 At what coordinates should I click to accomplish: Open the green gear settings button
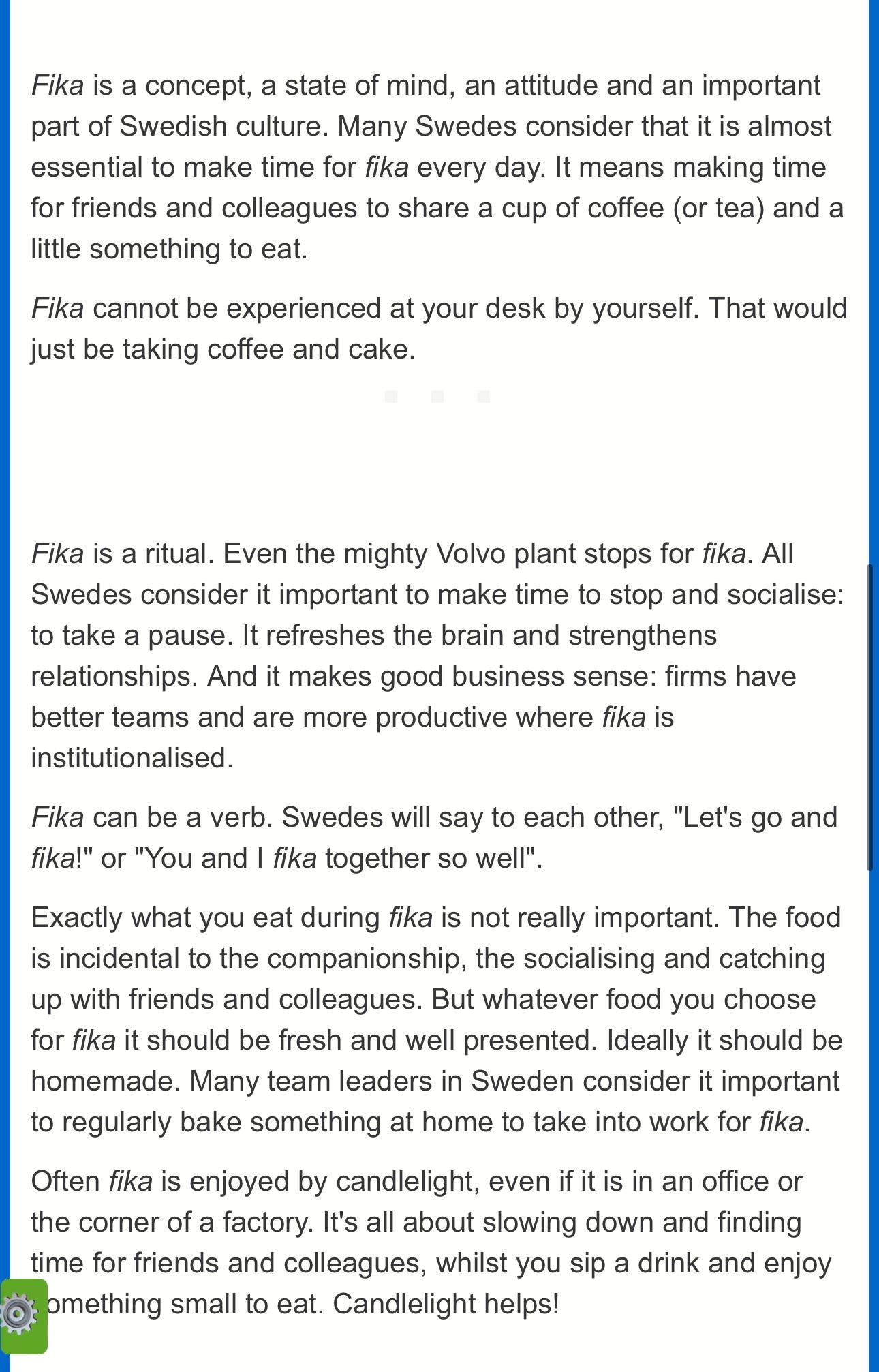point(22,1315)
